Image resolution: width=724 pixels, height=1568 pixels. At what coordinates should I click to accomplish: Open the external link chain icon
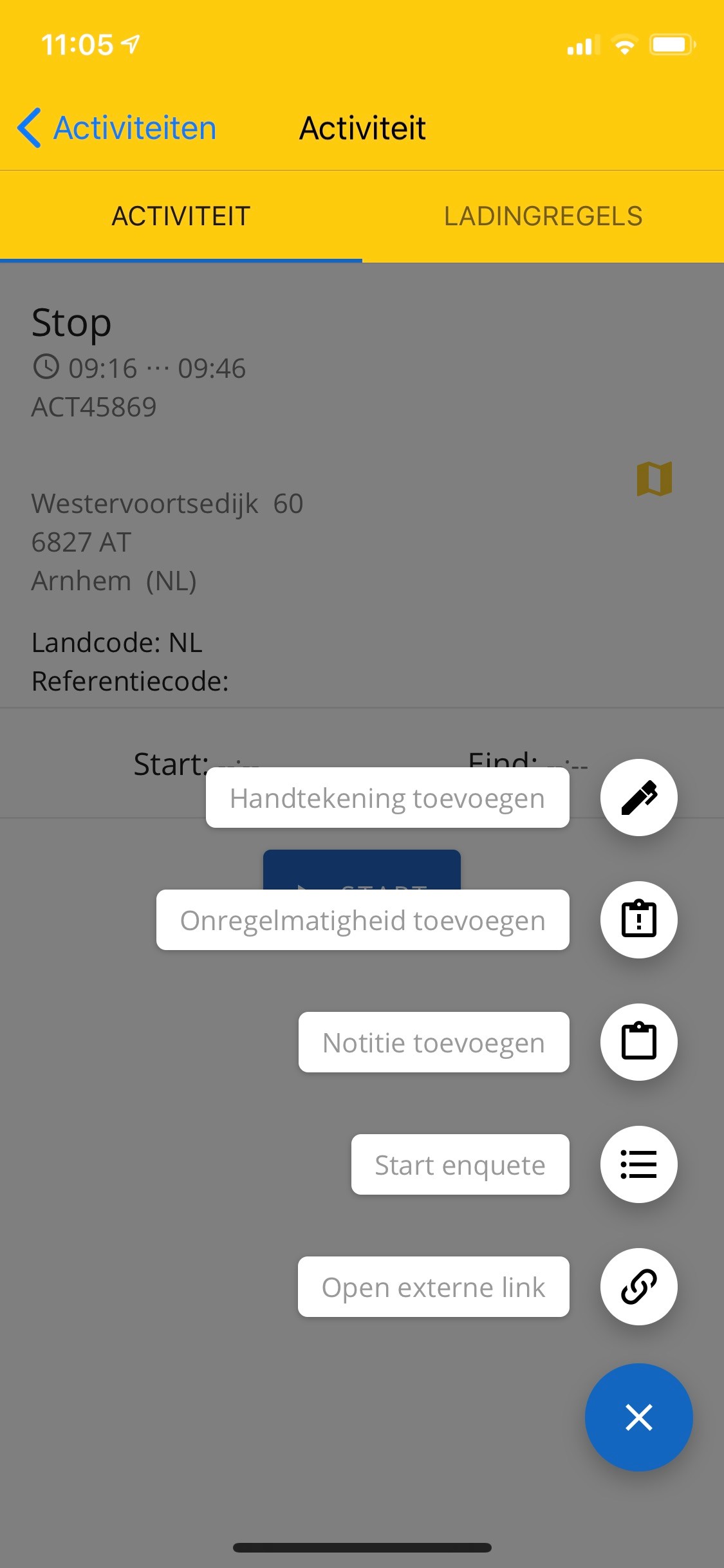coord(638,1287)
